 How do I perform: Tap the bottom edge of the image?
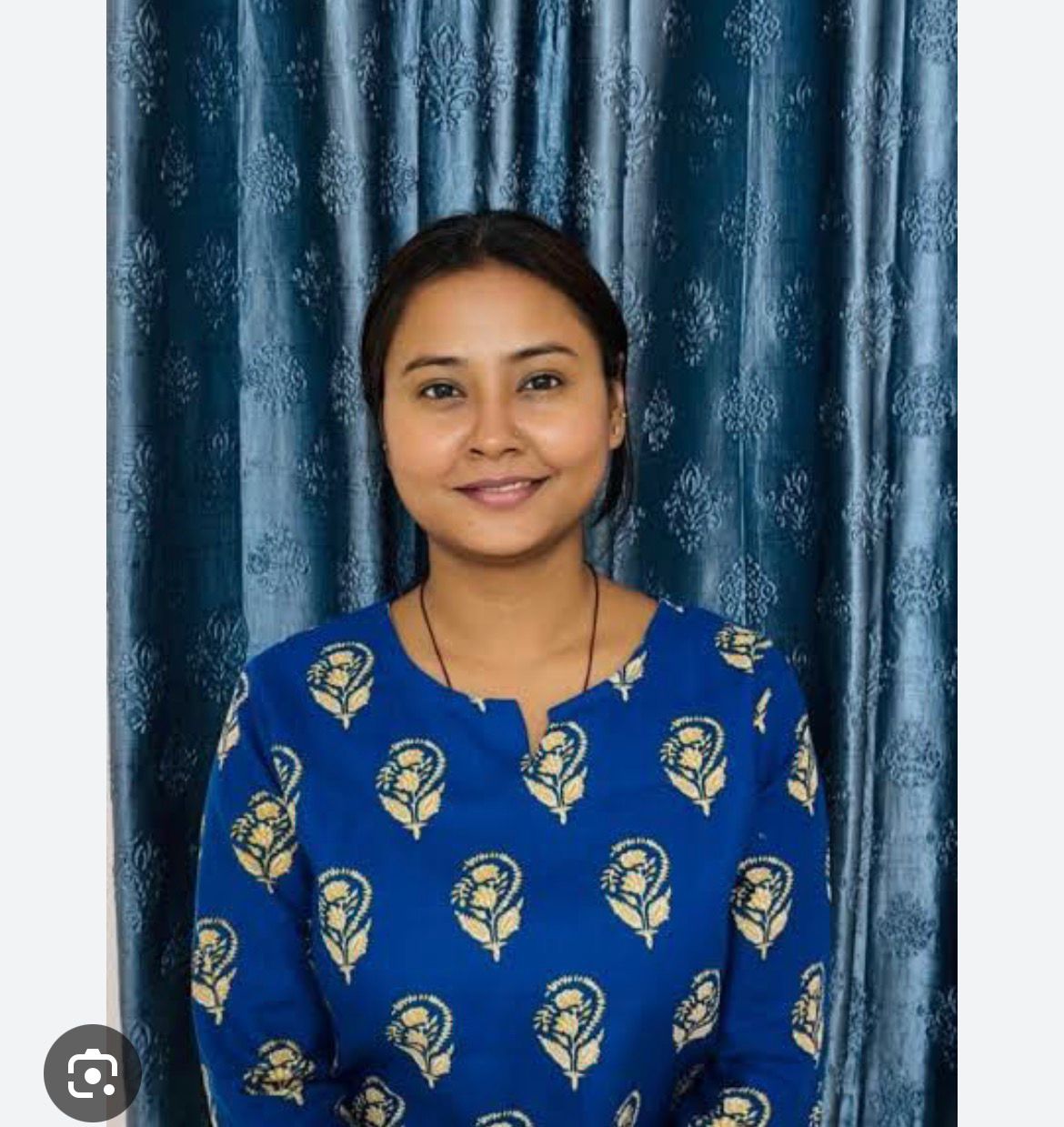tap(532, 1121)
